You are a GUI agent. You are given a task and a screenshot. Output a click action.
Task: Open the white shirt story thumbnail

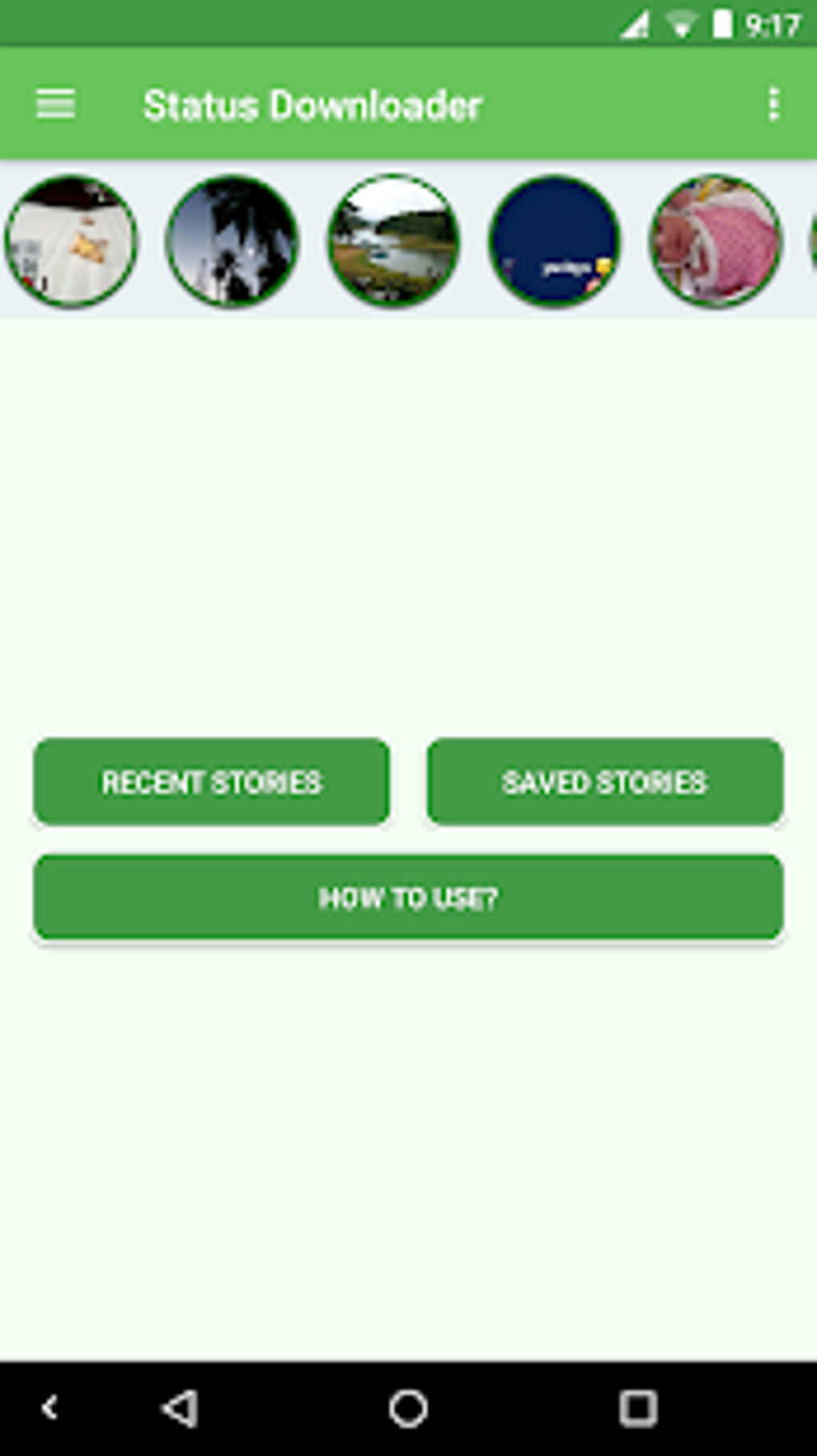pos(71,240)
